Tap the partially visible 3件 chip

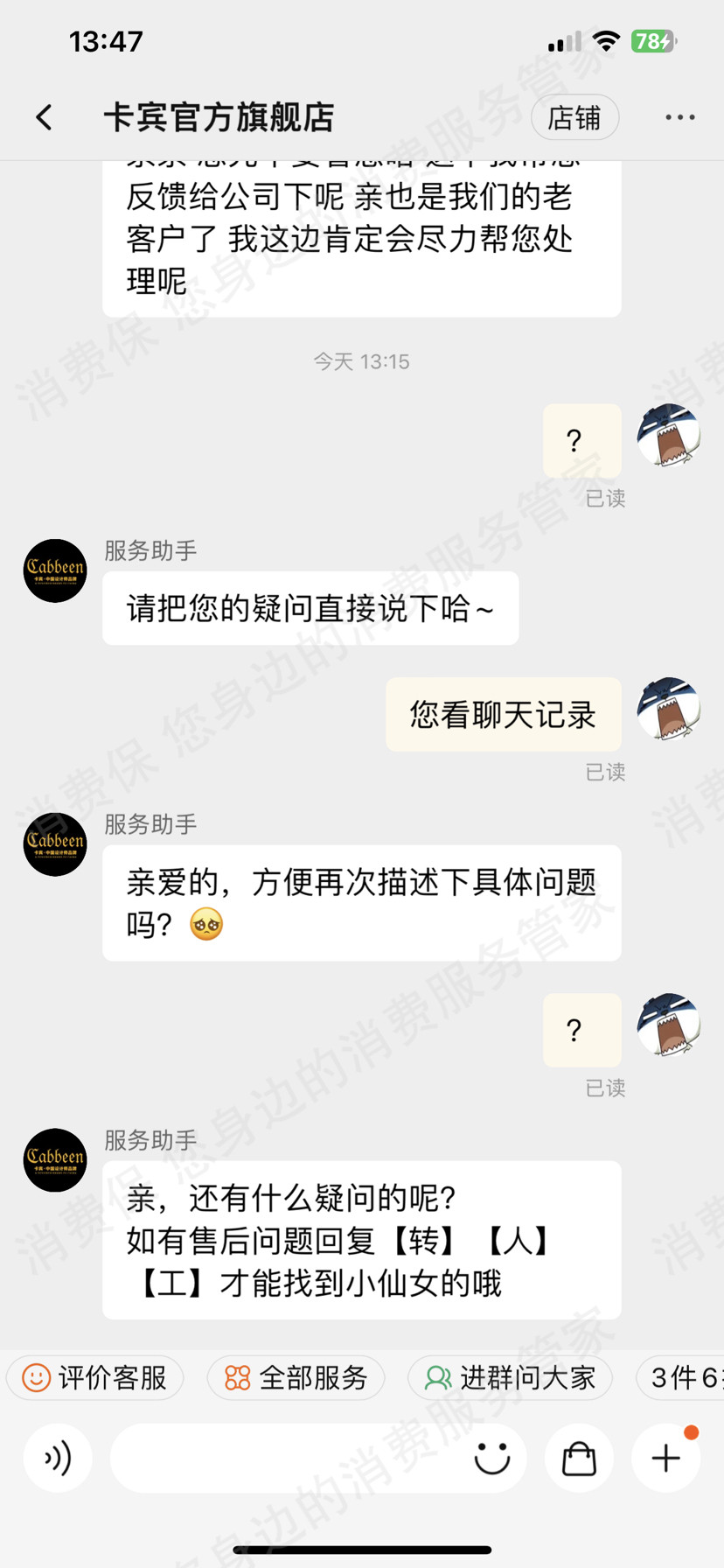[684, 1378]
